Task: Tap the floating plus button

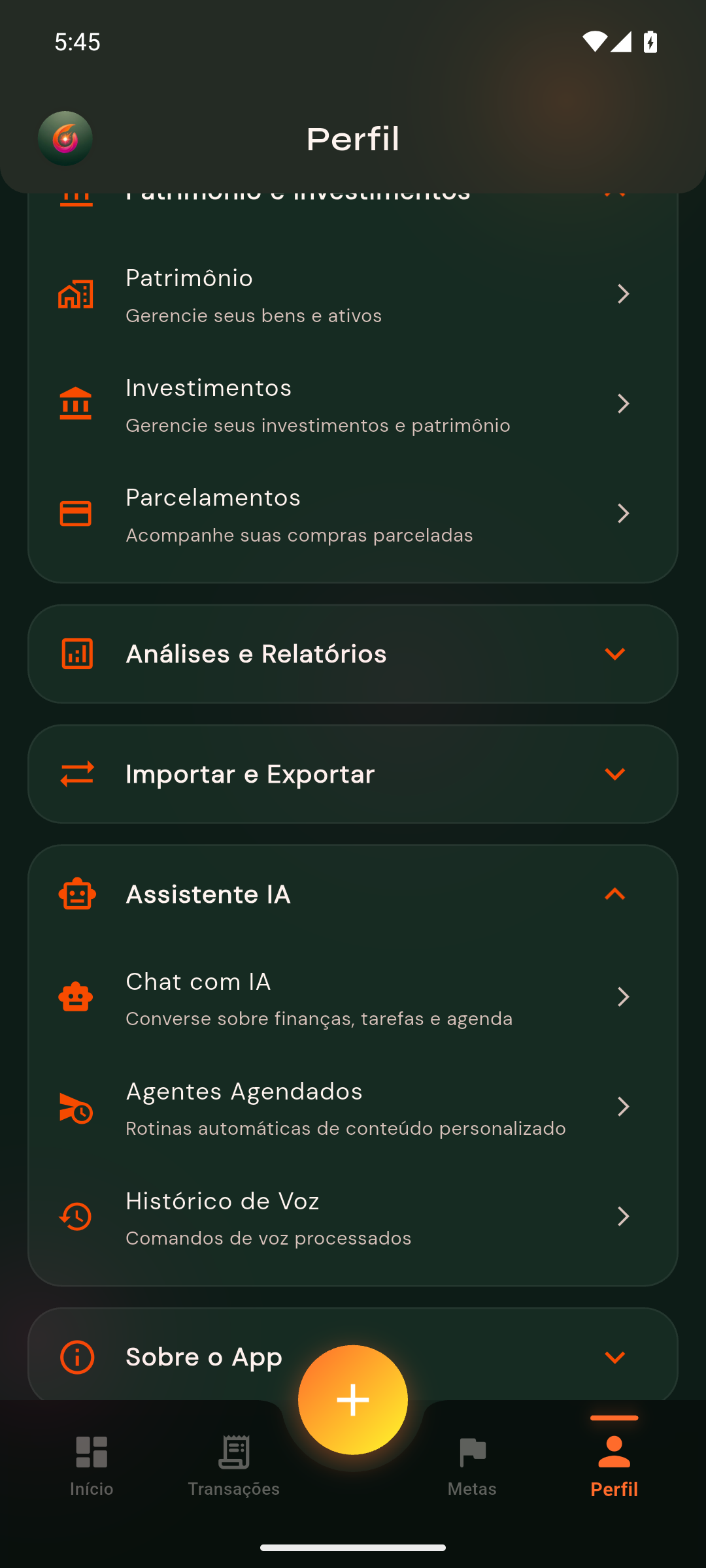Action: 353,1399
